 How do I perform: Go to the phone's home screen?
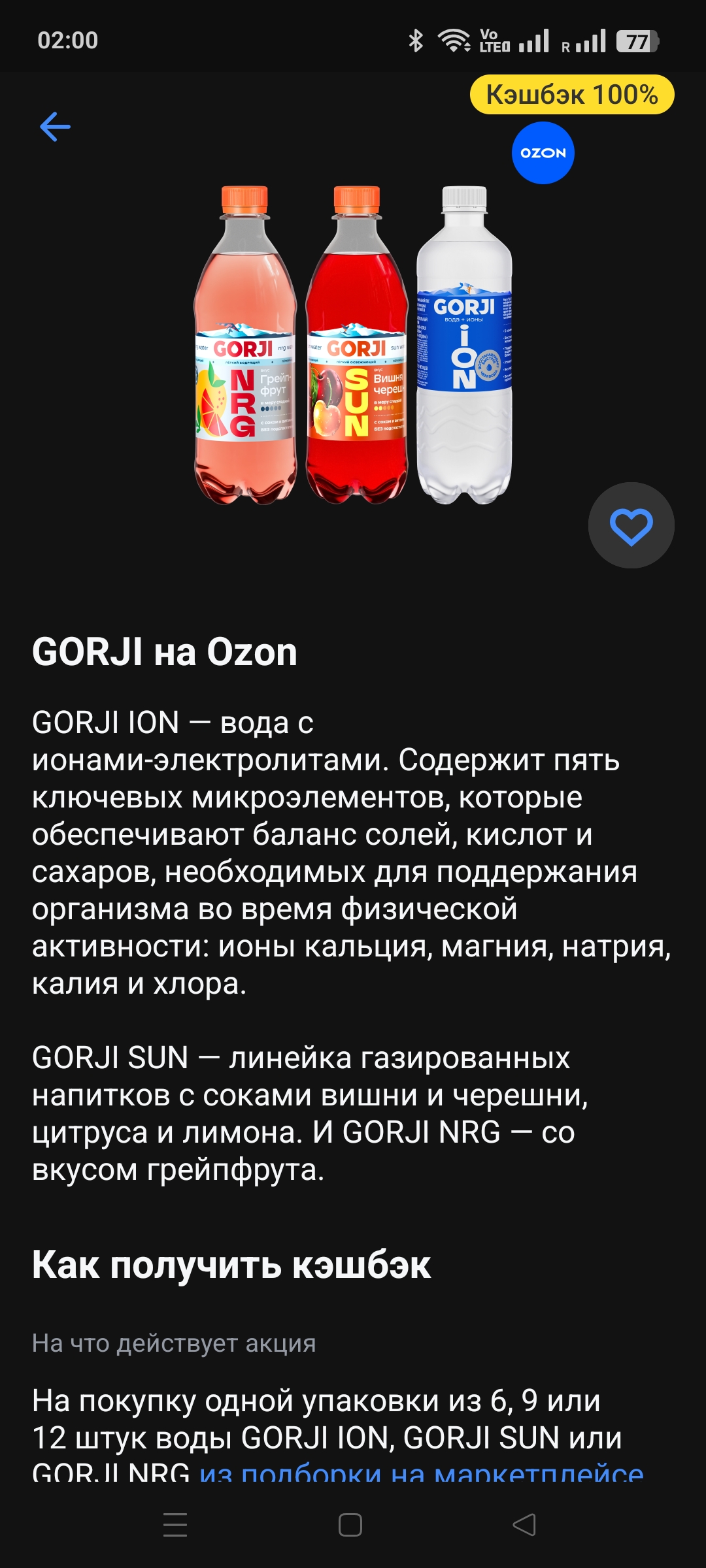tap(350, 1525)
